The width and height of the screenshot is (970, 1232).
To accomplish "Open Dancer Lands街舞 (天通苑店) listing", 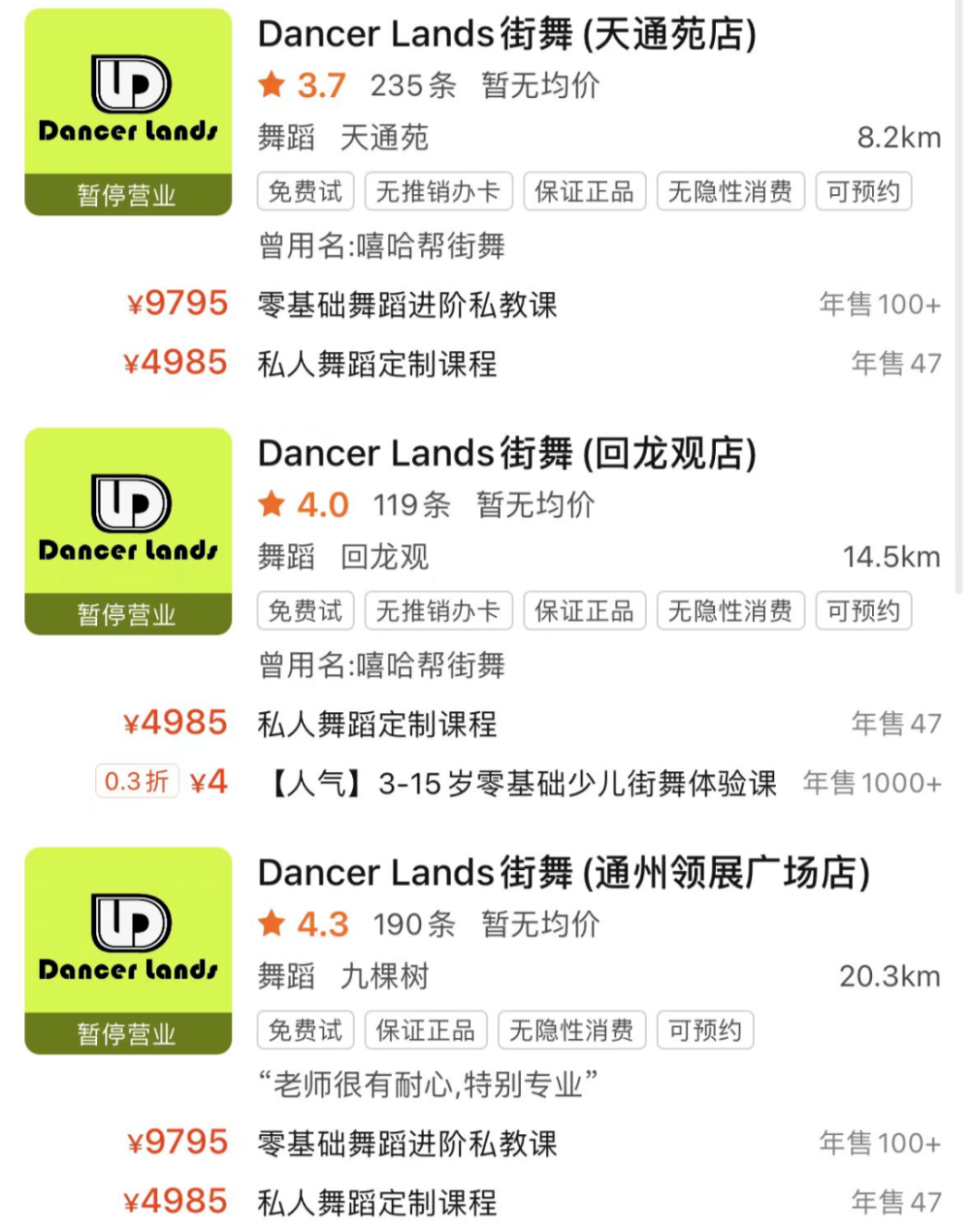I will [x=506, y=35].
